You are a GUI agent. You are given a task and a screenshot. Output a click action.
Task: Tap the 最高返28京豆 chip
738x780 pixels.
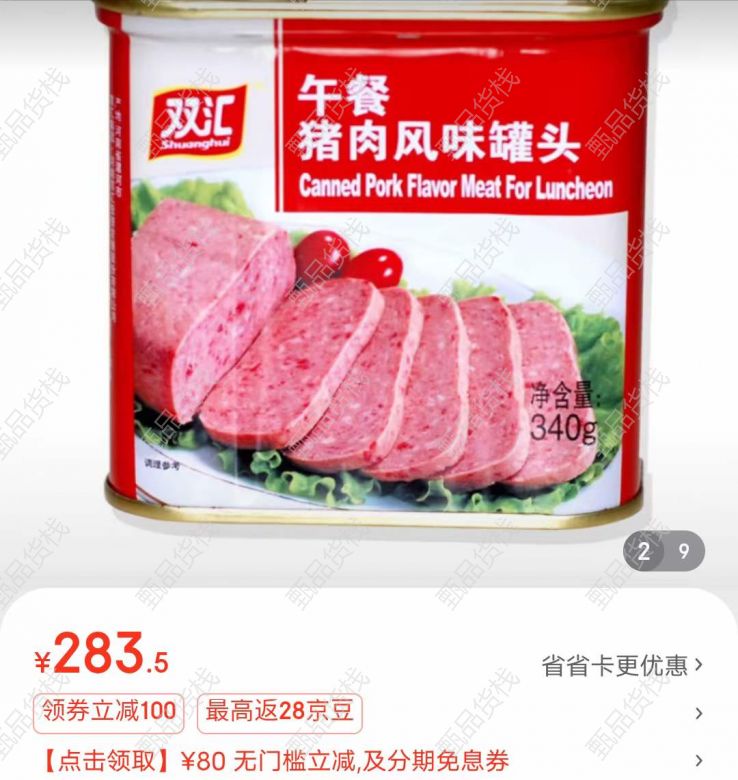pyautogui.click(x=279, y=712)
